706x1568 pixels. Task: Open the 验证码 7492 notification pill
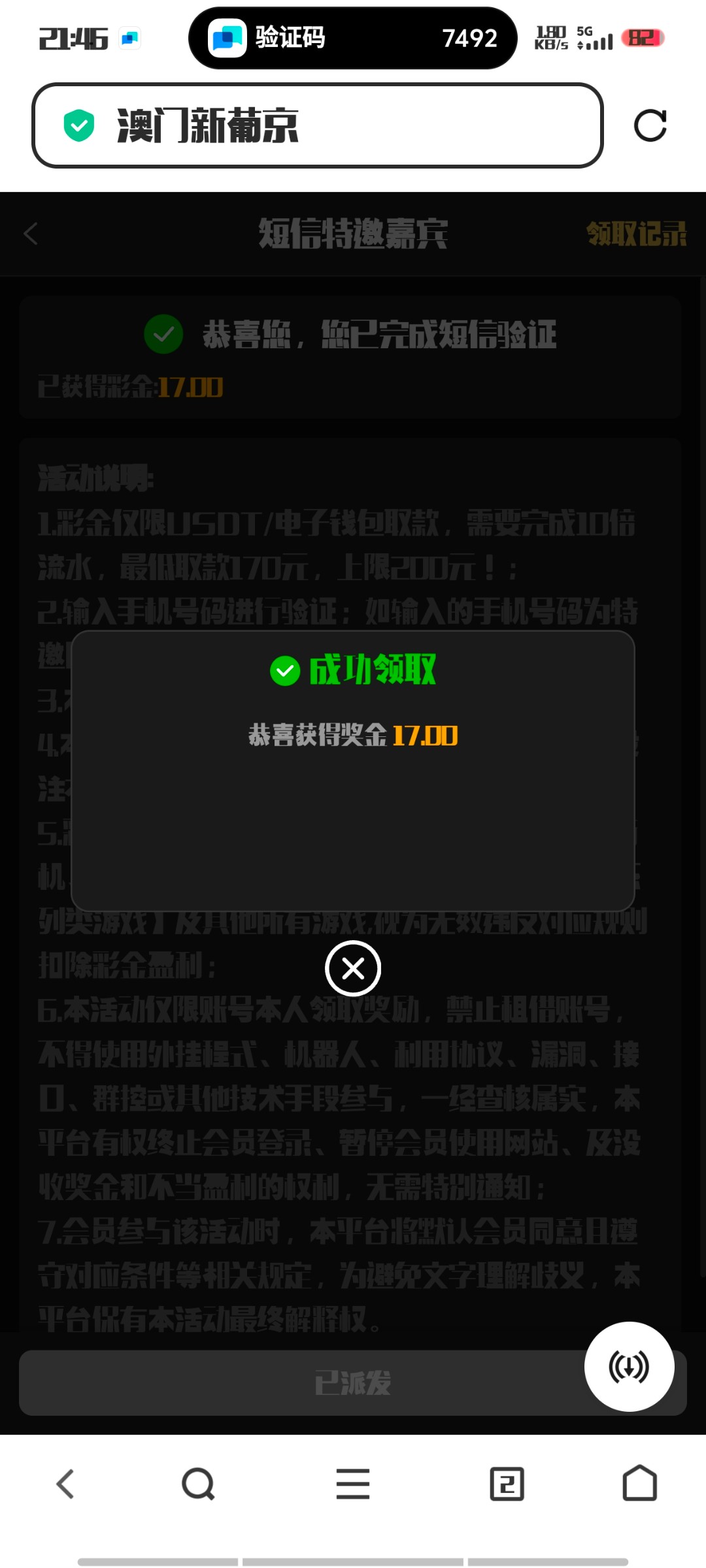353,38
